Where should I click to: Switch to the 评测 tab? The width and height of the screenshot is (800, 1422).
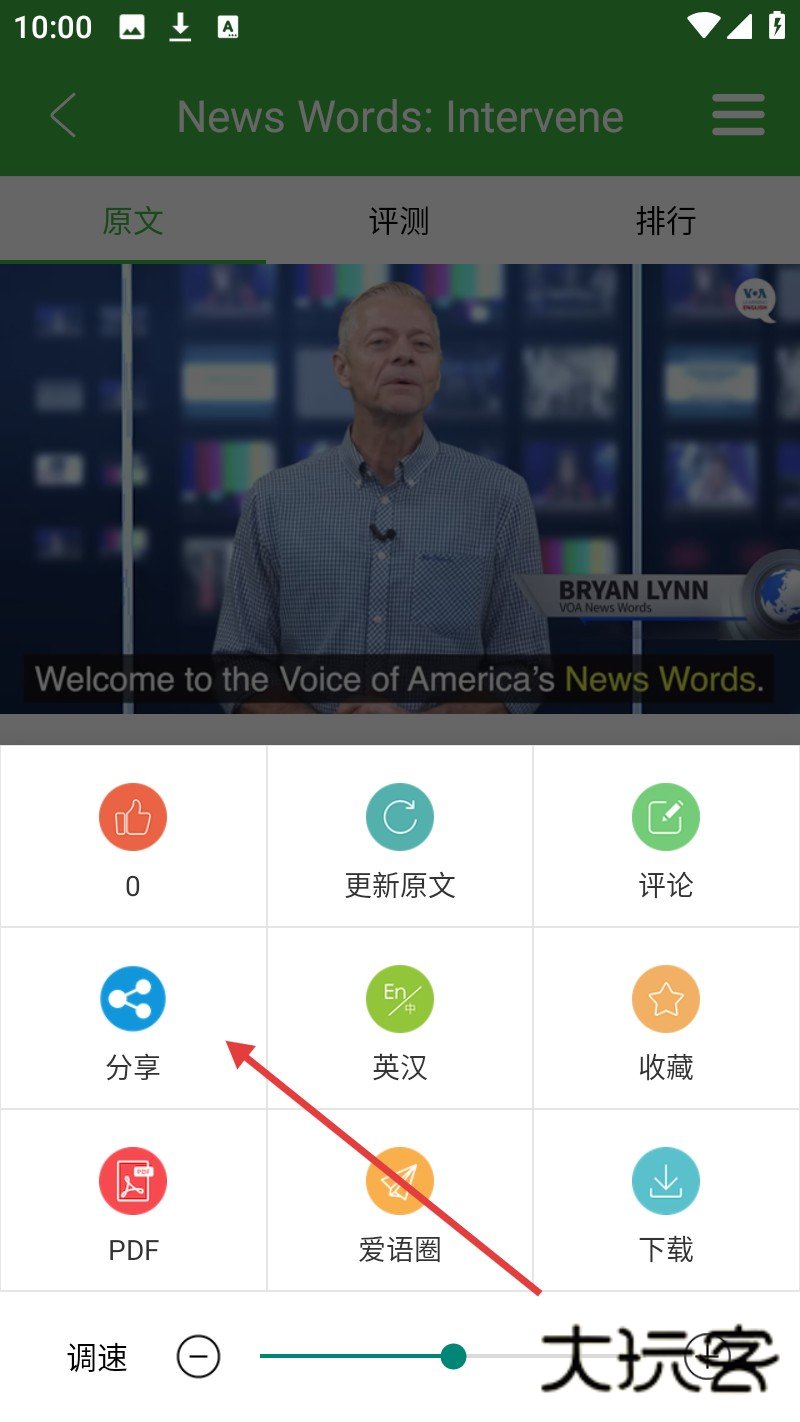399,221
